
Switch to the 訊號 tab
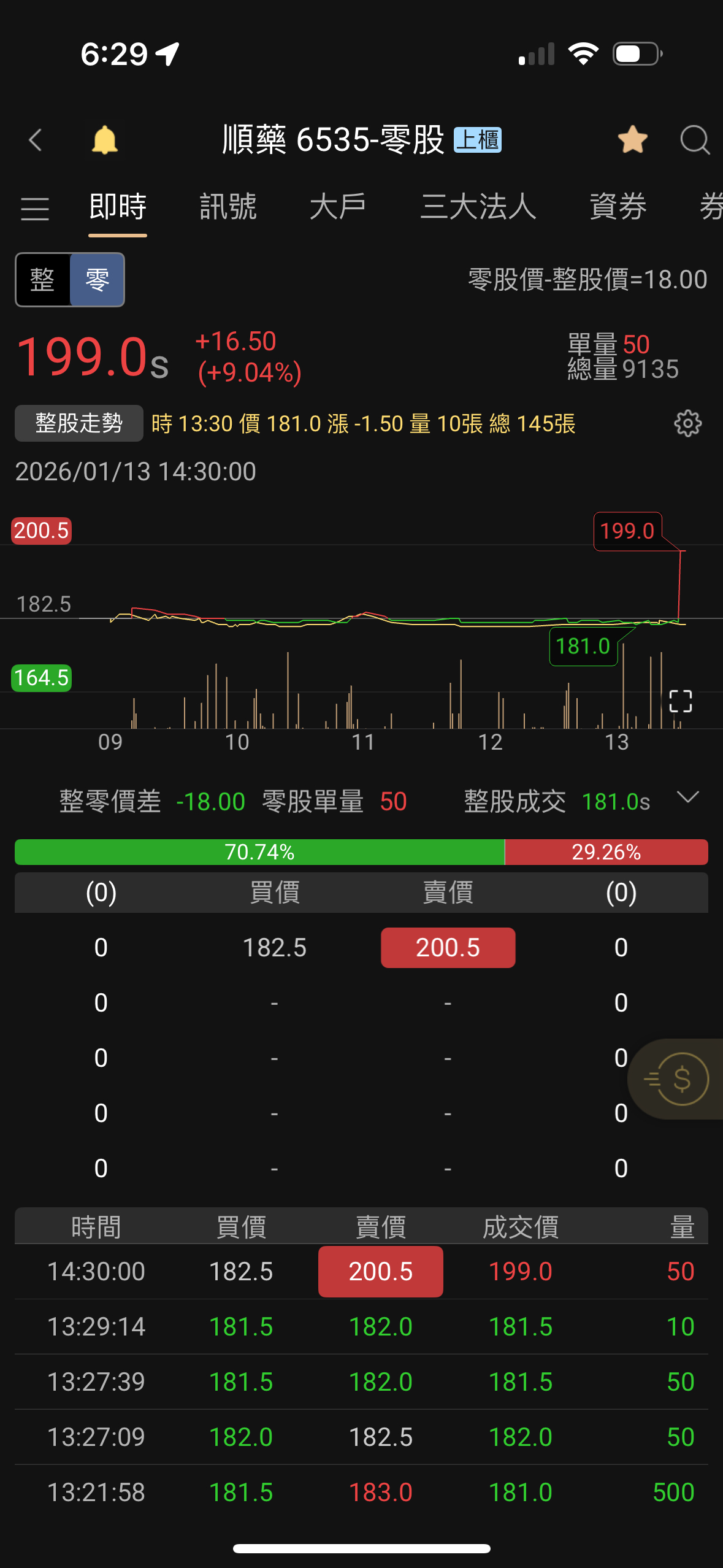tap(228, 207)
